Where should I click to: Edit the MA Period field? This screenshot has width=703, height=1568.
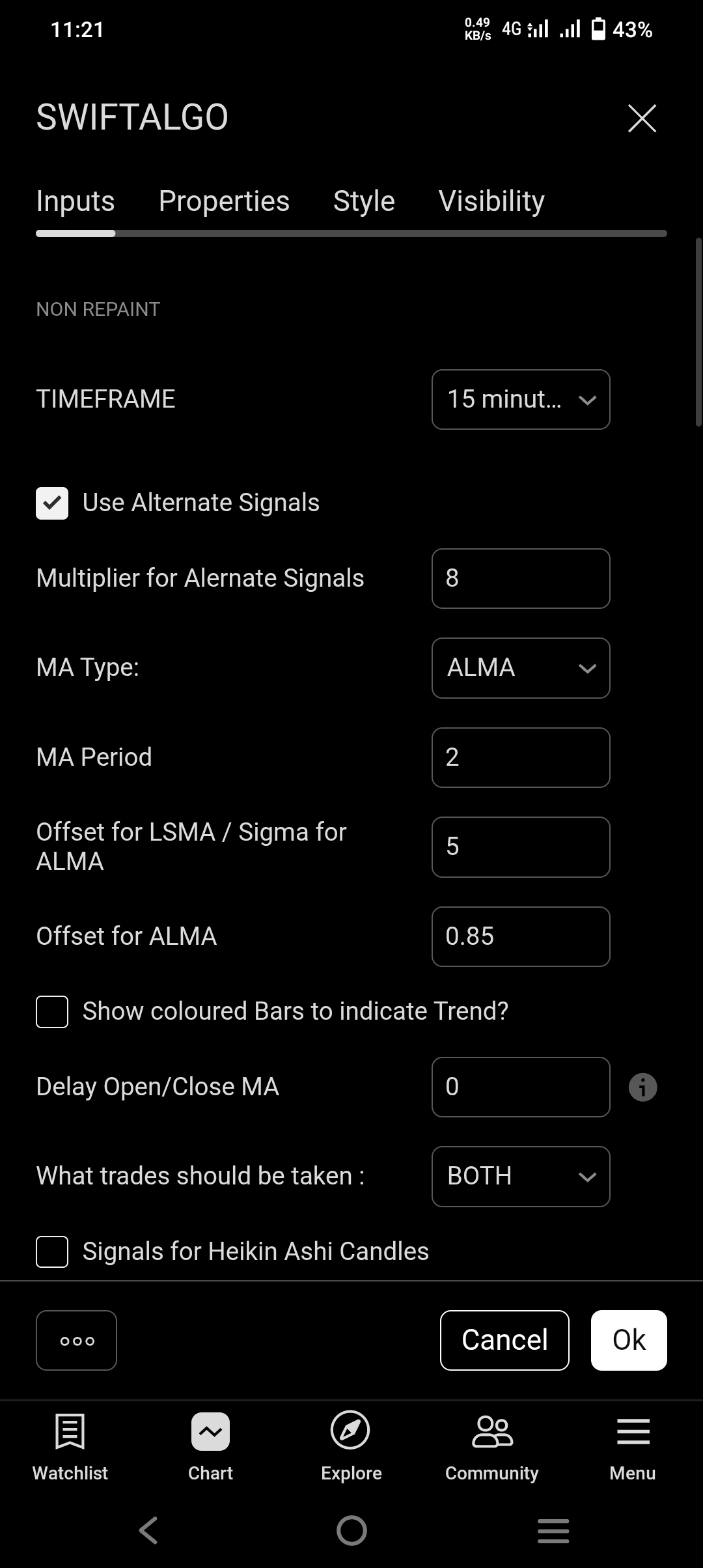(x=521, y=758)
